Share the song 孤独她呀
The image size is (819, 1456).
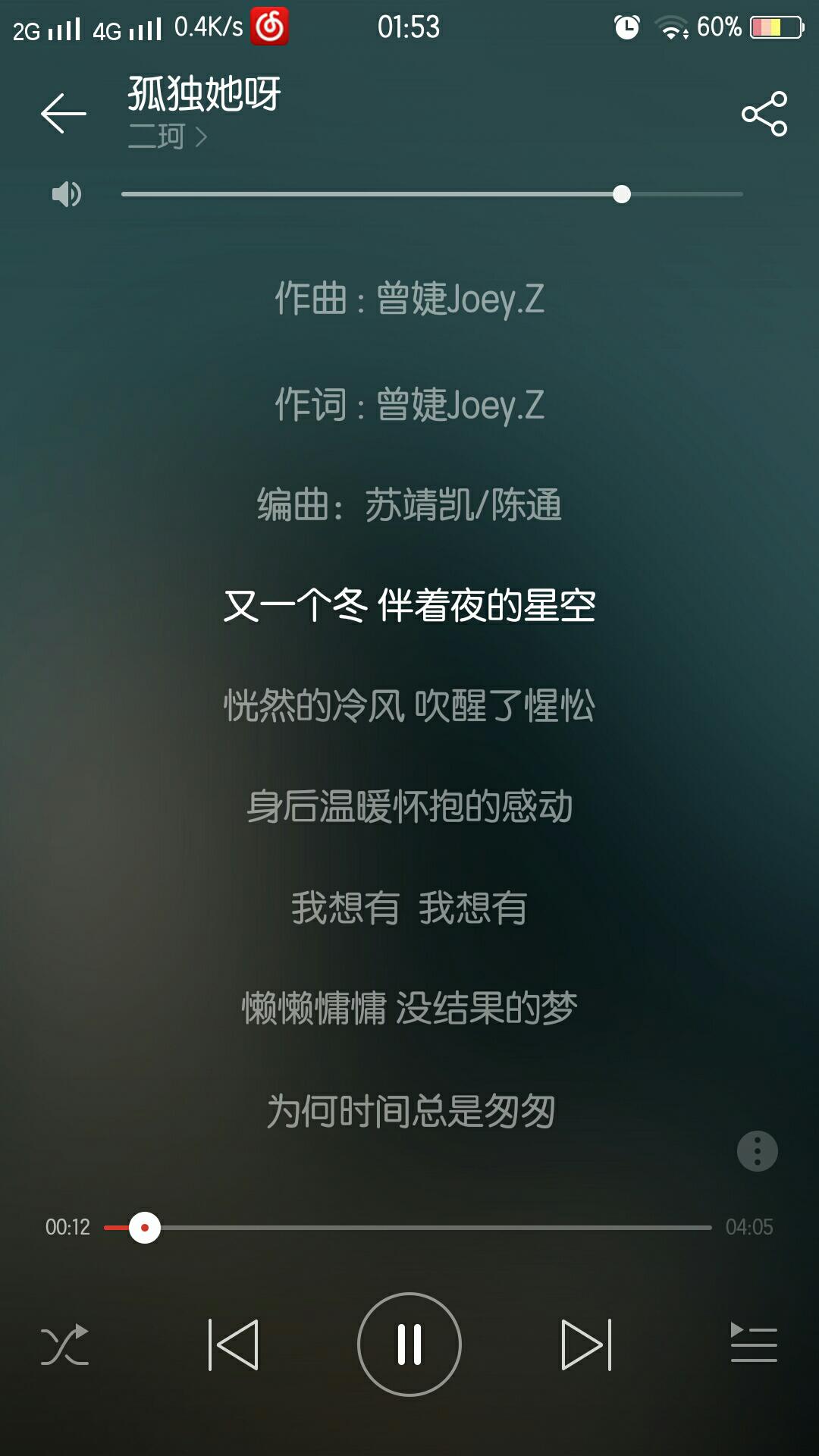764,114
